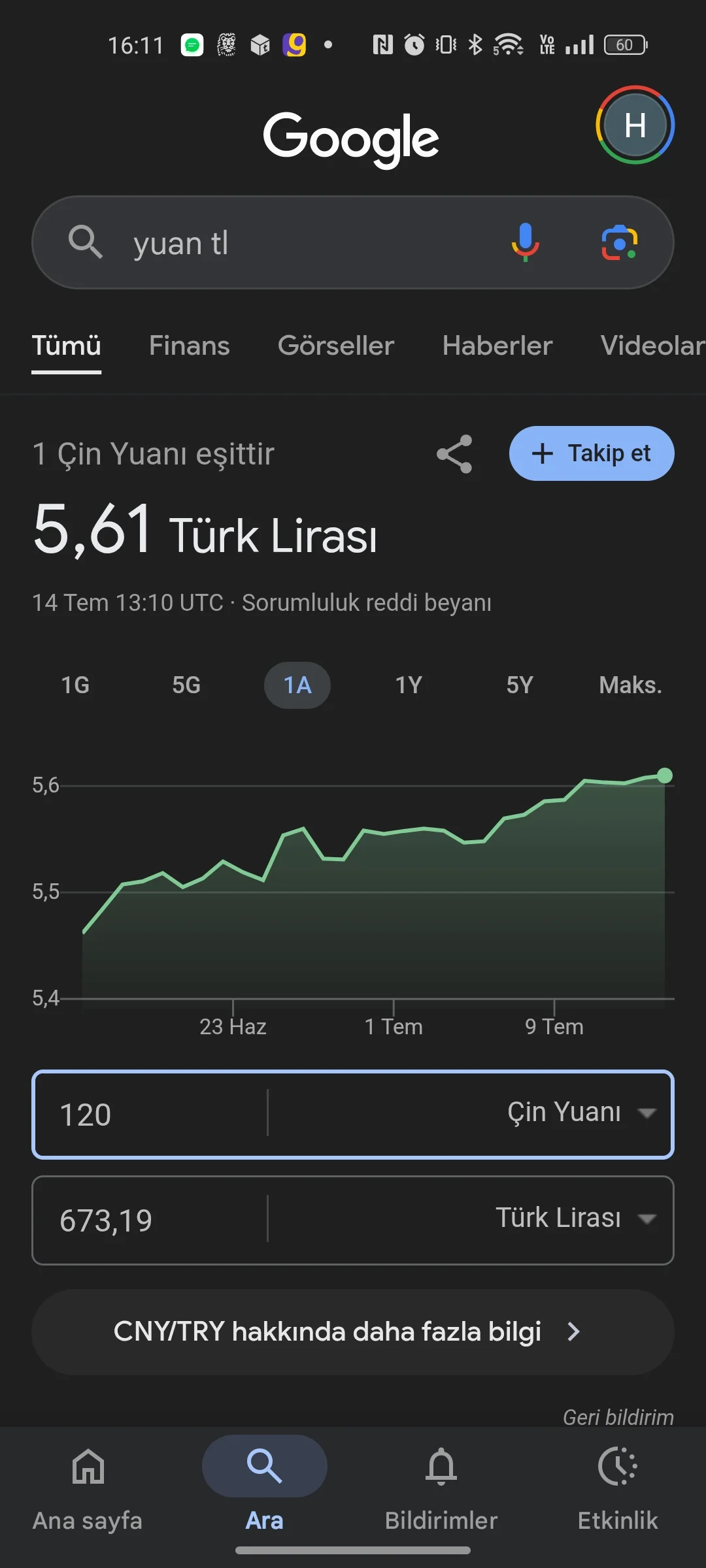
Task: Switch to the Finans tab
Action: click(x=189, y=346)
